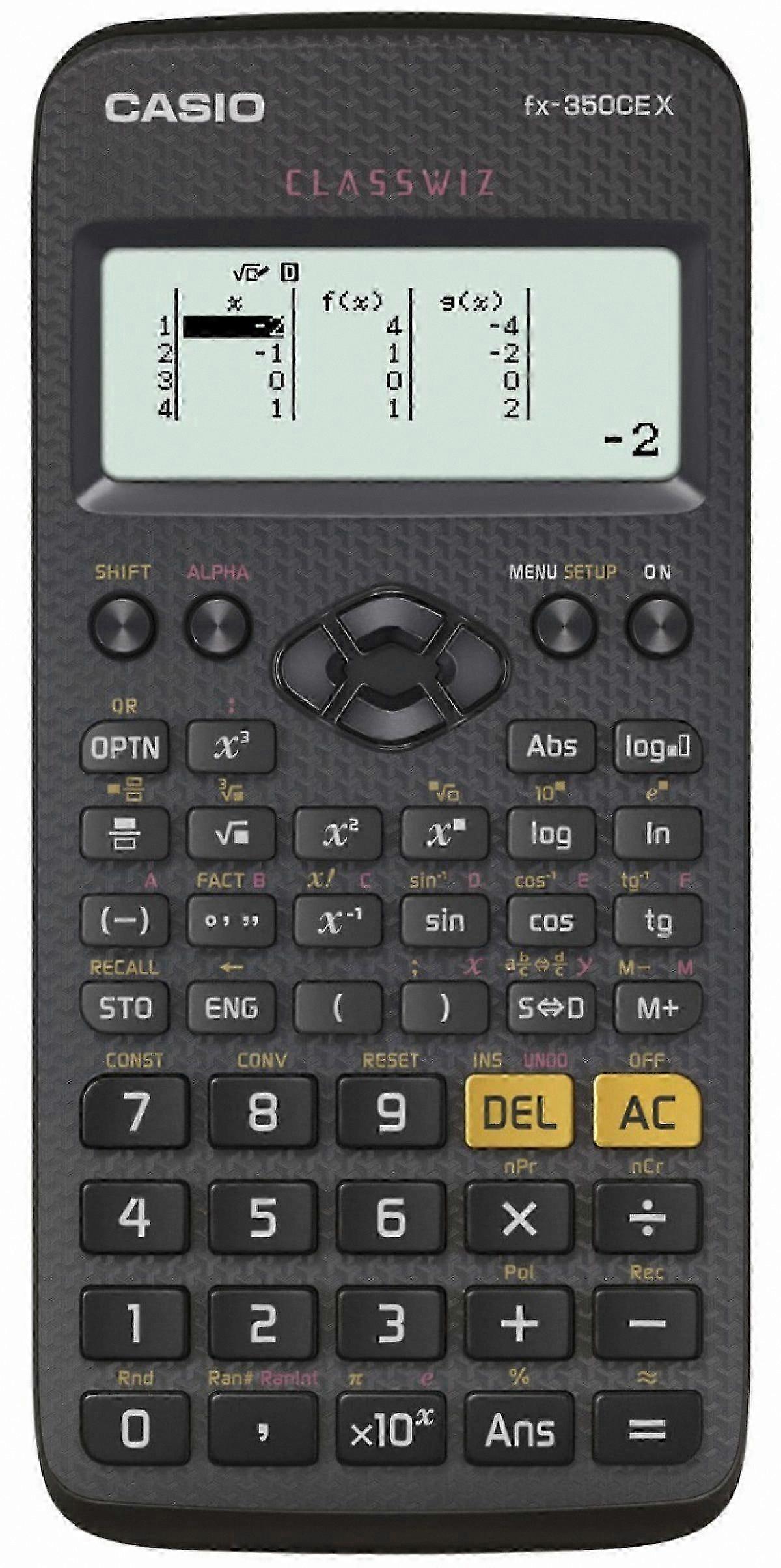Tap the S⇔D conversion key
781x1568 pixels.
click(551, 1007)
